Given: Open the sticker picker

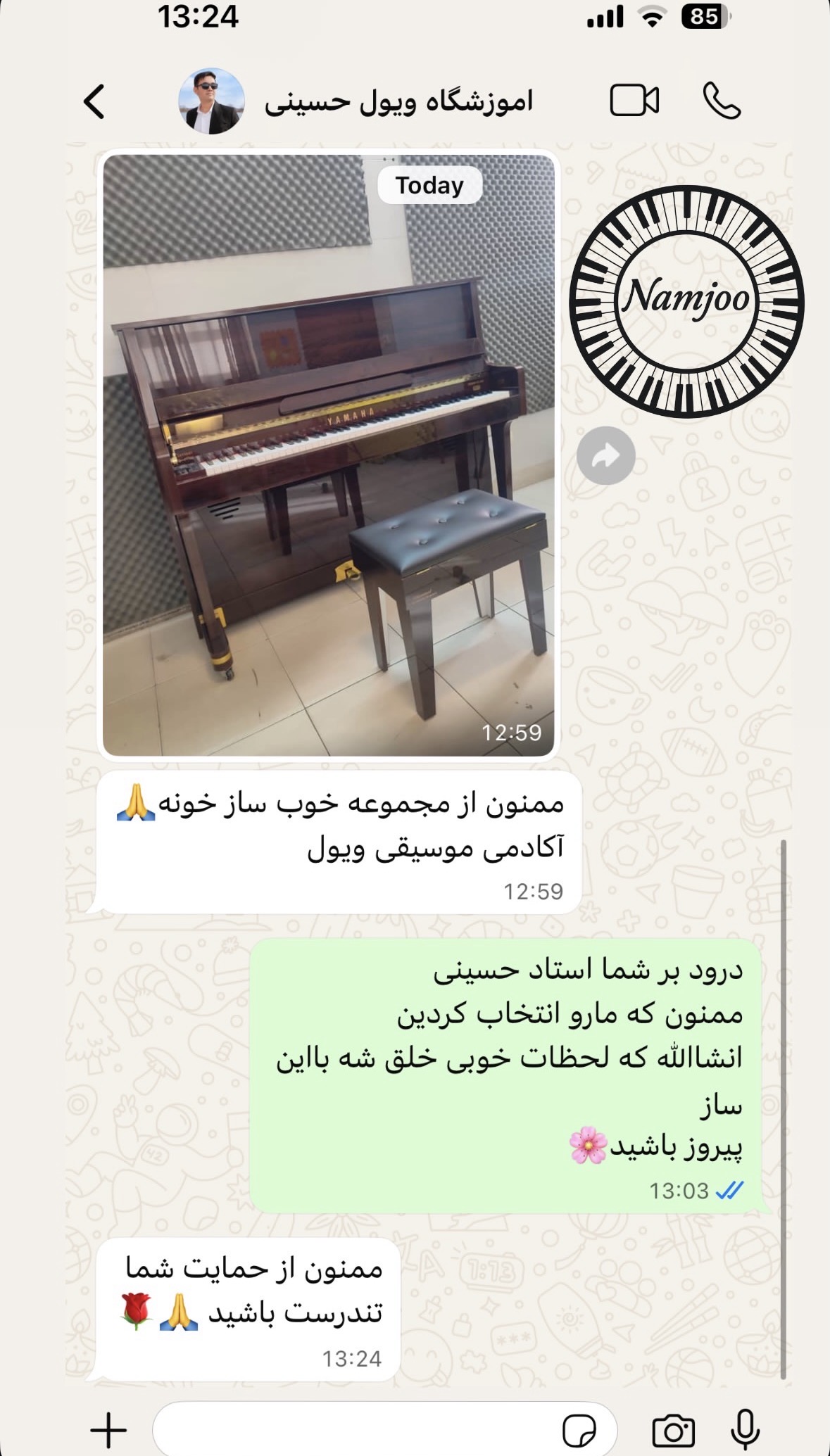Looking at the screenshot, I should [579, 1431].
